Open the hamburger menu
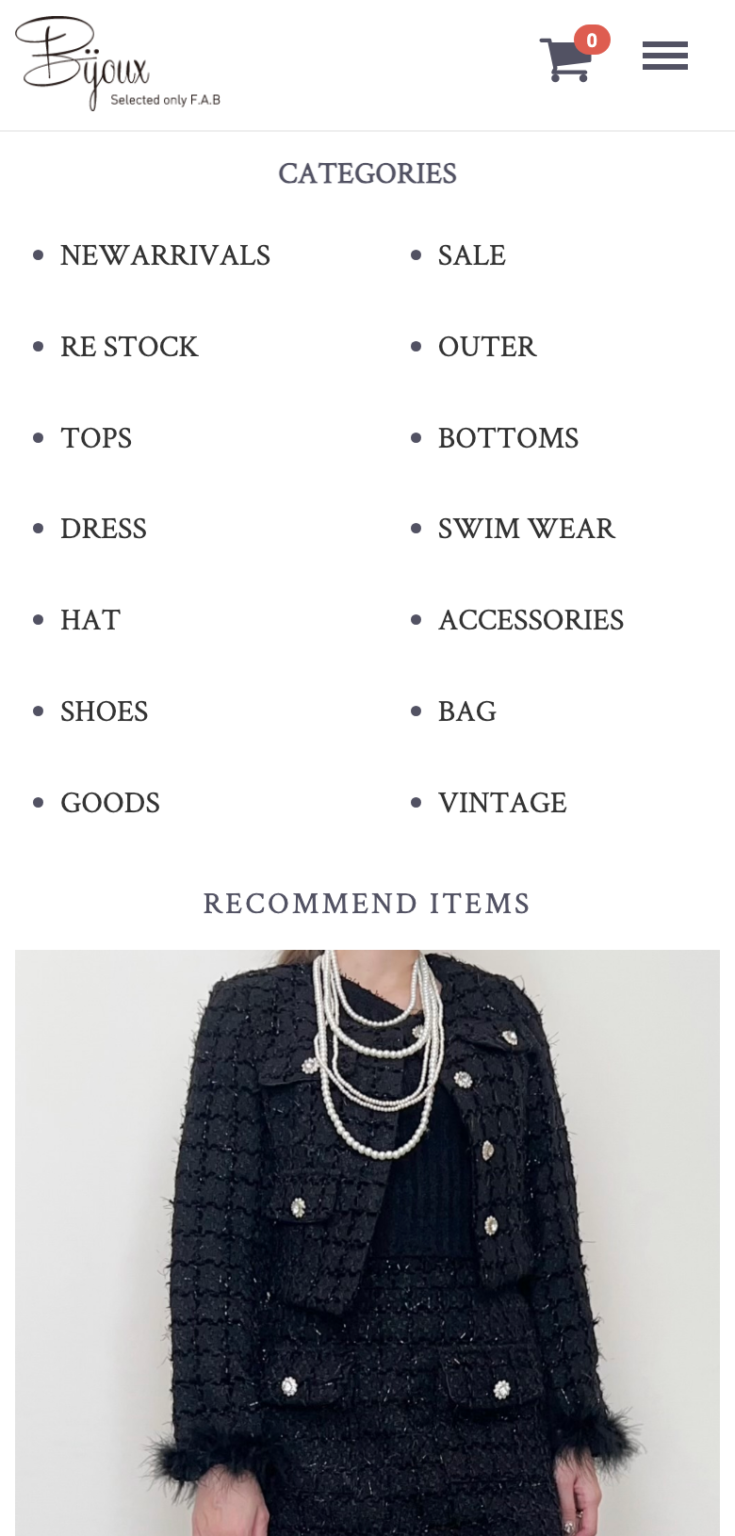This screenshot has width=735, height=1536. coord(665,56)
